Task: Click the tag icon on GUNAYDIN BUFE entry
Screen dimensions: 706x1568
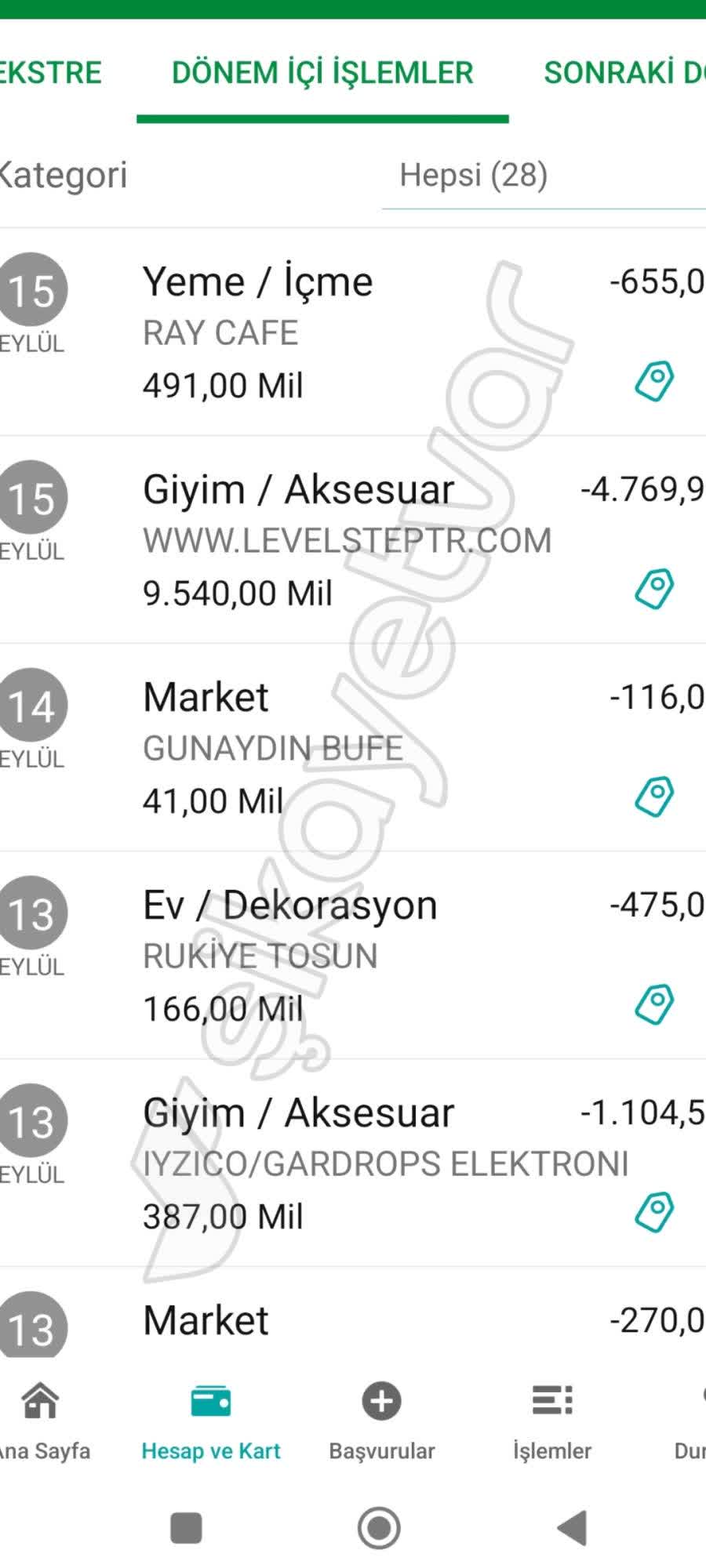Action: (655, 795)
